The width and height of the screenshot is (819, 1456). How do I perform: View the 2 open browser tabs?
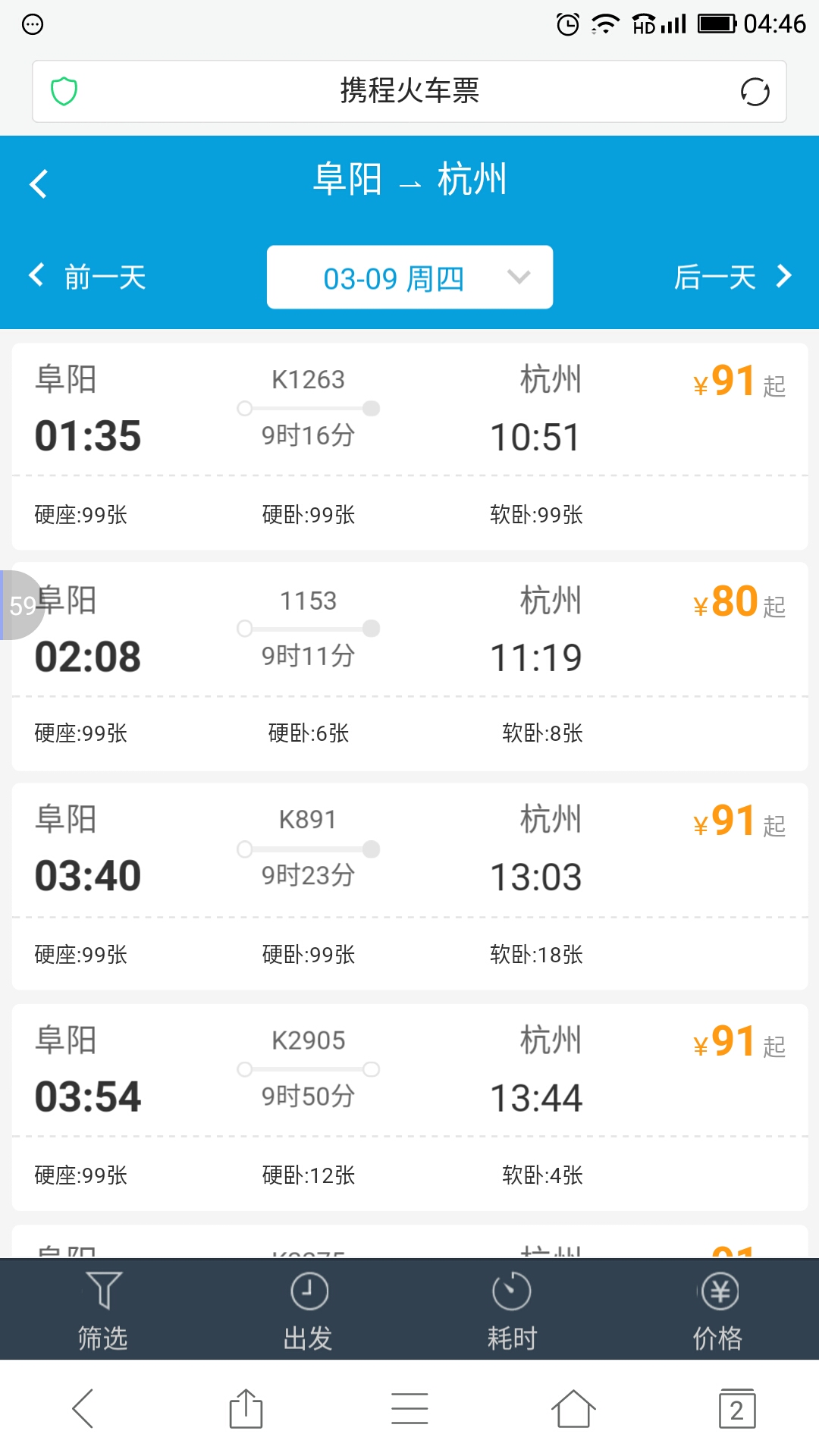[x=737, y=1408]
